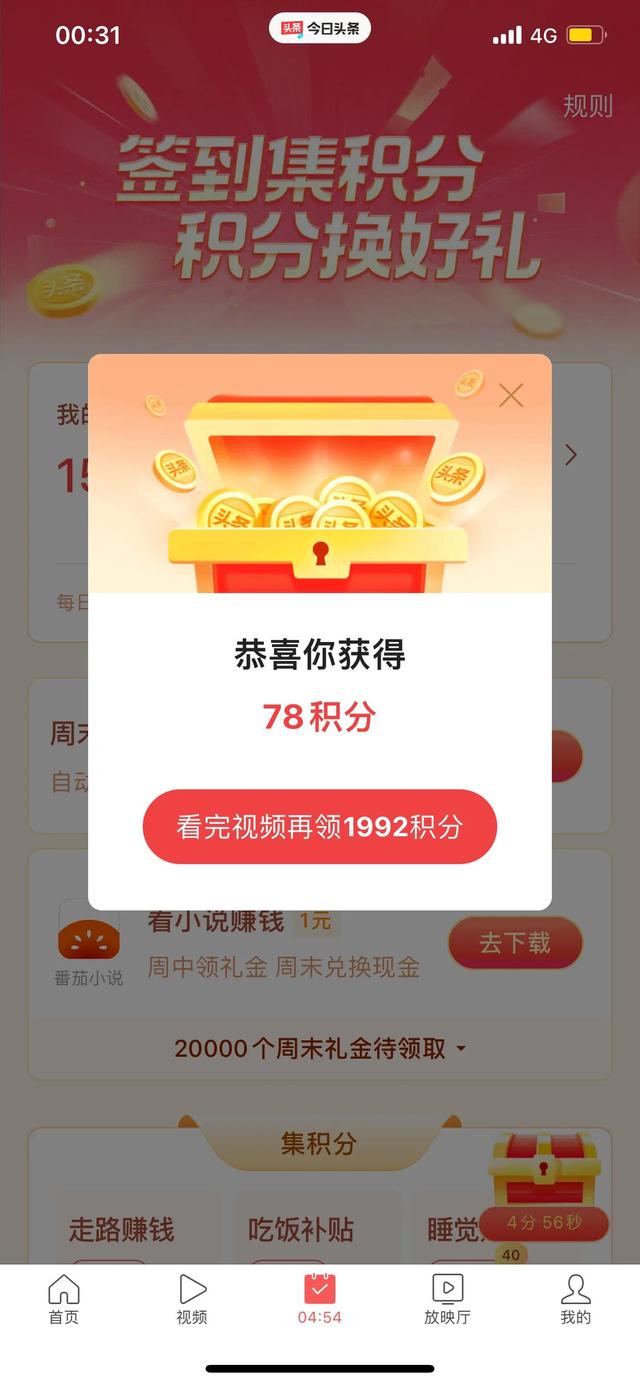This screenshot has height=1385, width=640.
Task: Switch to the 视频 tab
Action: (192, 1300)
